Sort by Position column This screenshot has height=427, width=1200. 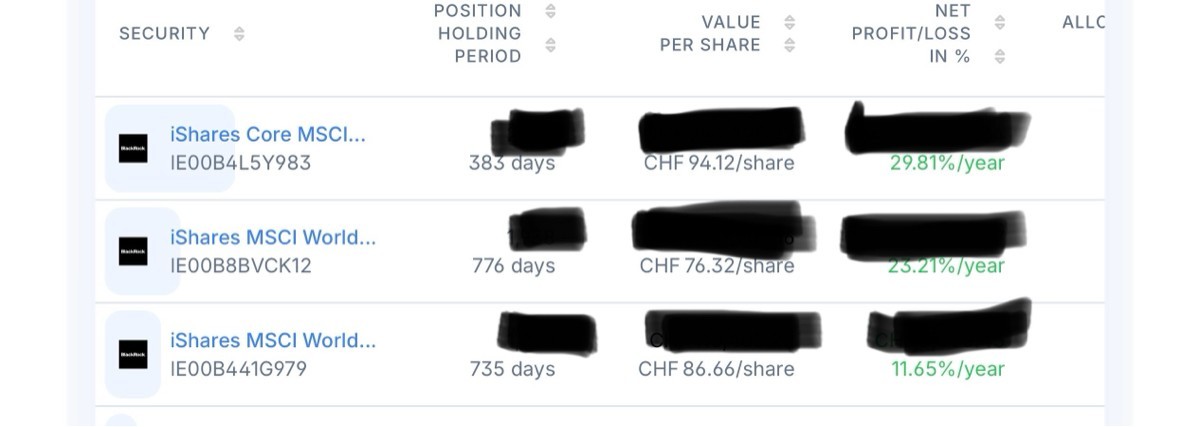550,11
